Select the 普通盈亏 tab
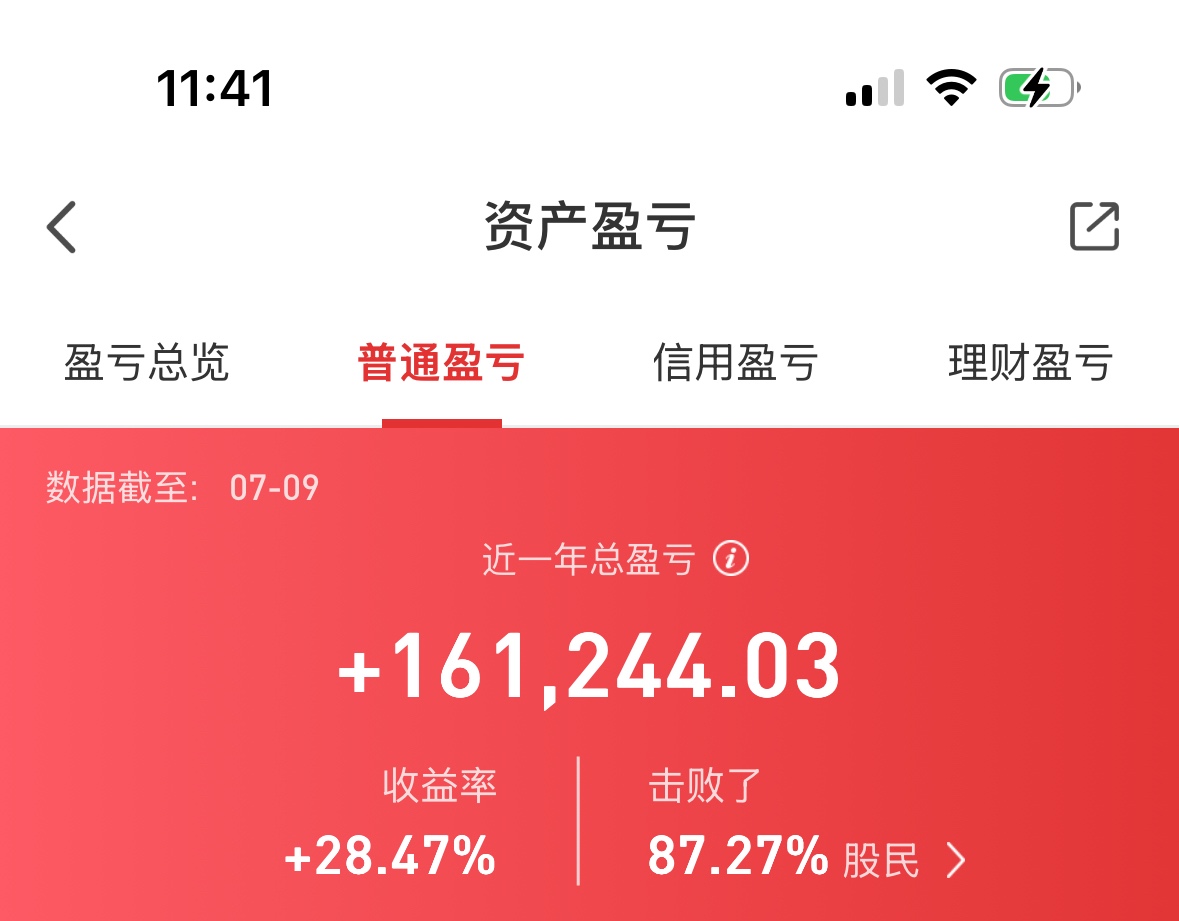 (x=441, y=363)
